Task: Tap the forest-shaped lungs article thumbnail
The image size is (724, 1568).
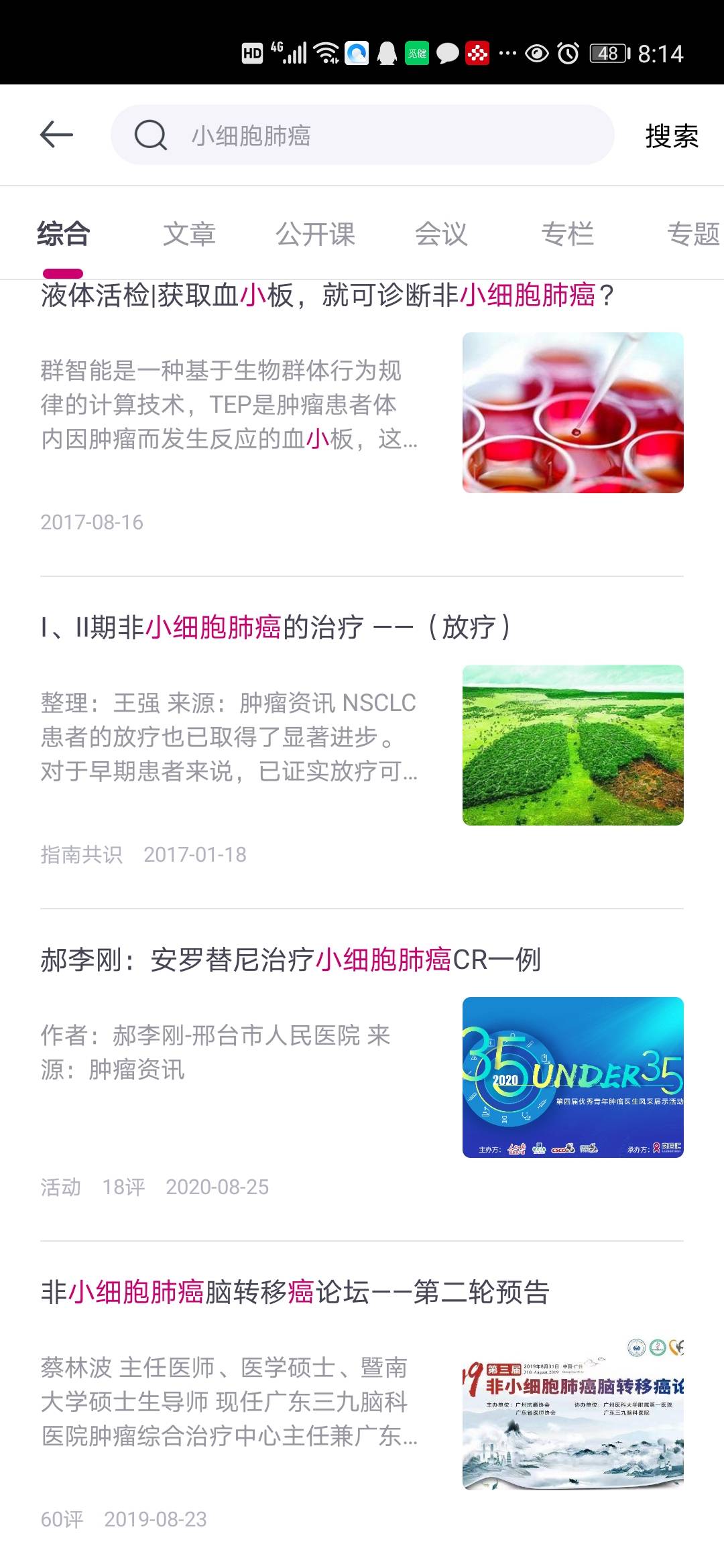Action: click(573, 744)
